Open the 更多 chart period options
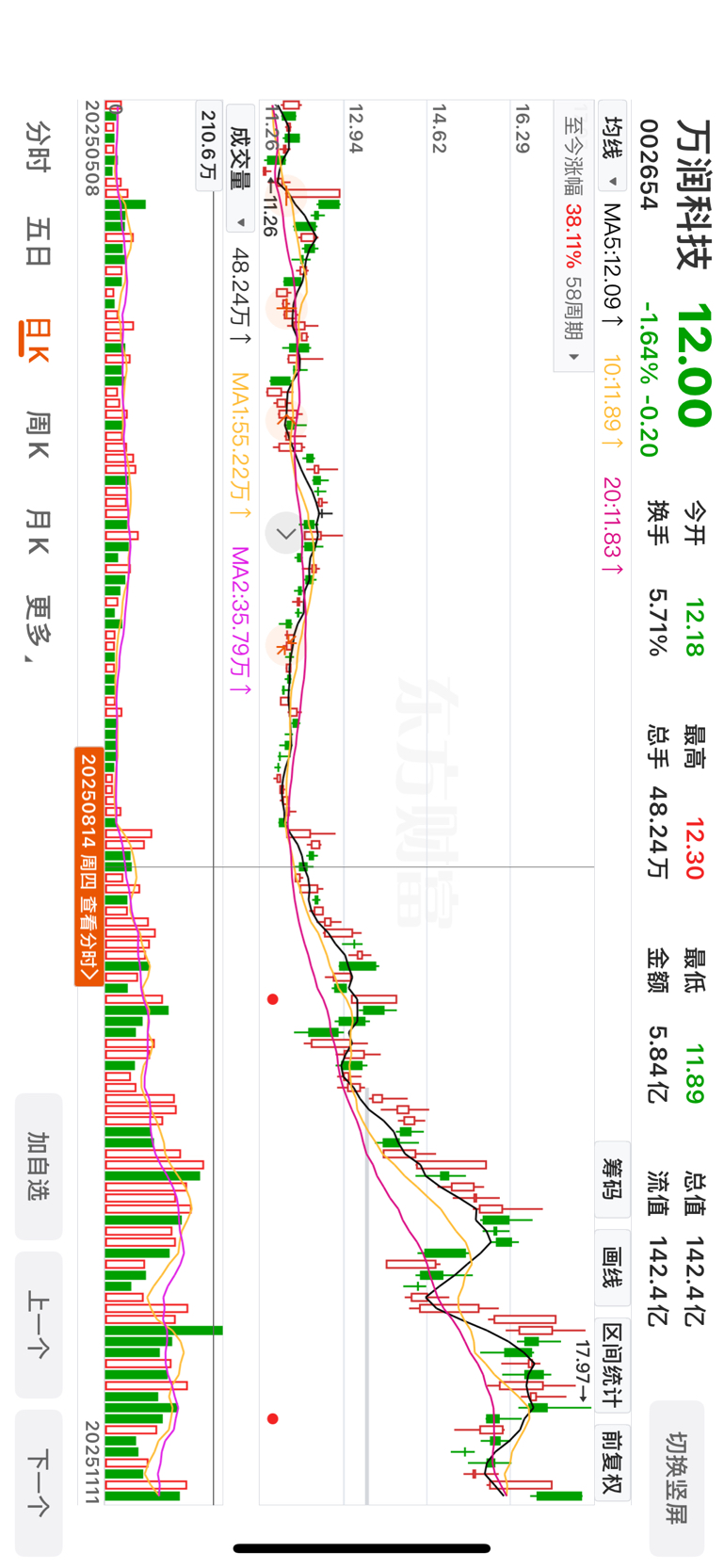 point(38,628)
